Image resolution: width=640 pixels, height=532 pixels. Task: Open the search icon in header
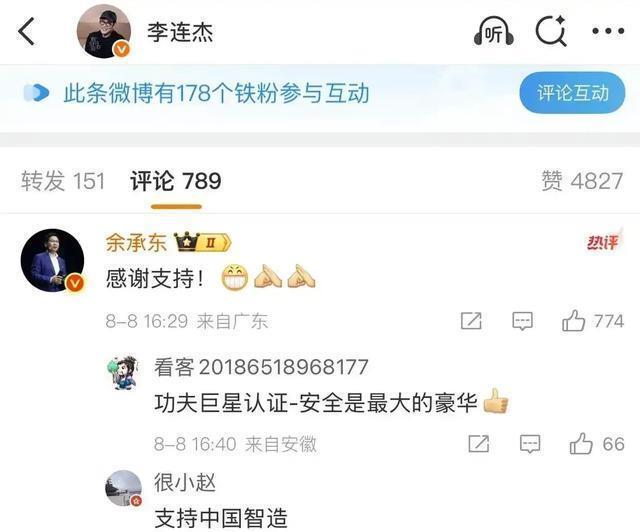click(x=551, y=32)
